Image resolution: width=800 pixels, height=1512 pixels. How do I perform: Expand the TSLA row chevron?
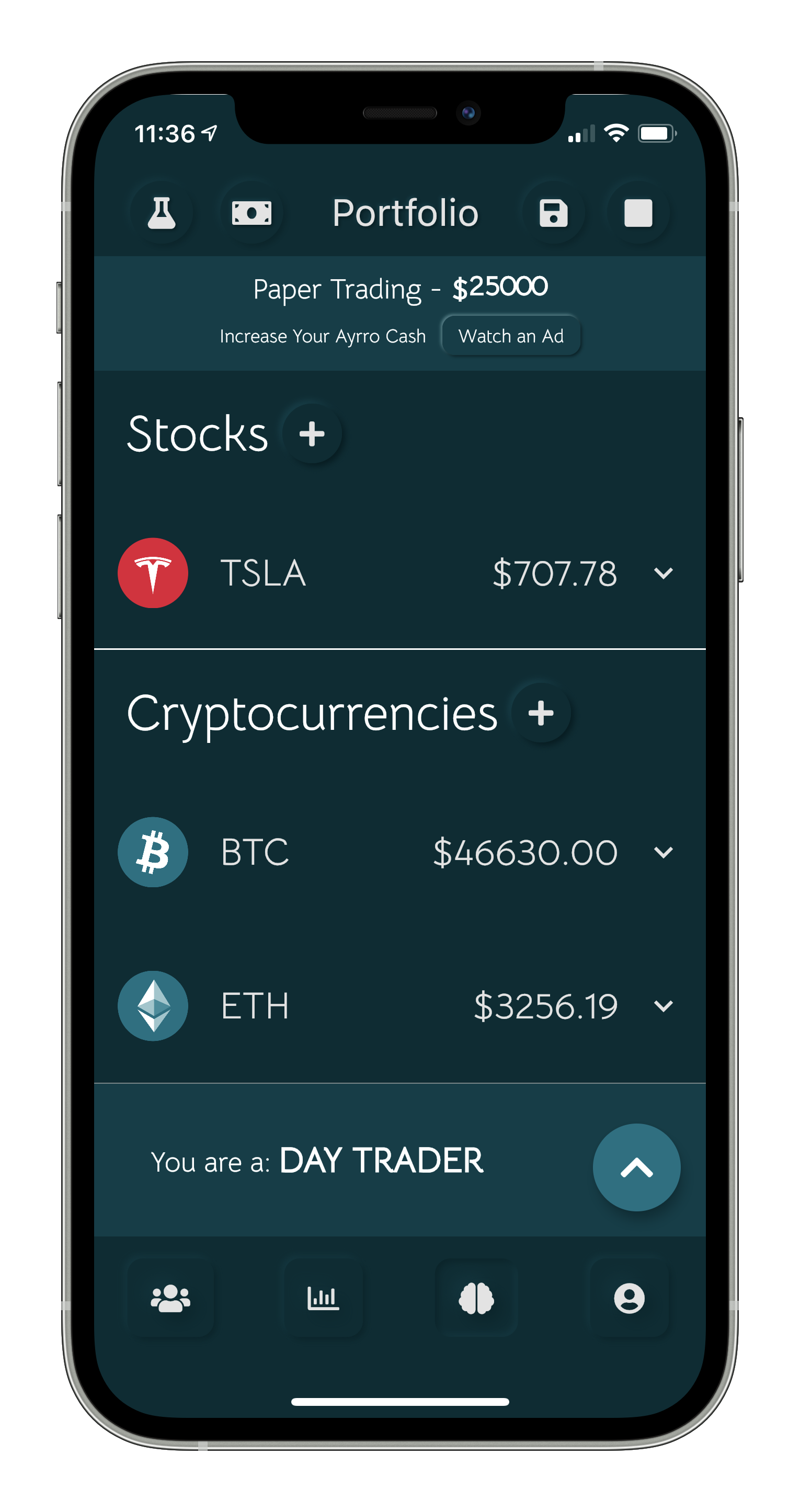pyautogui.click(x=663, y=573)
